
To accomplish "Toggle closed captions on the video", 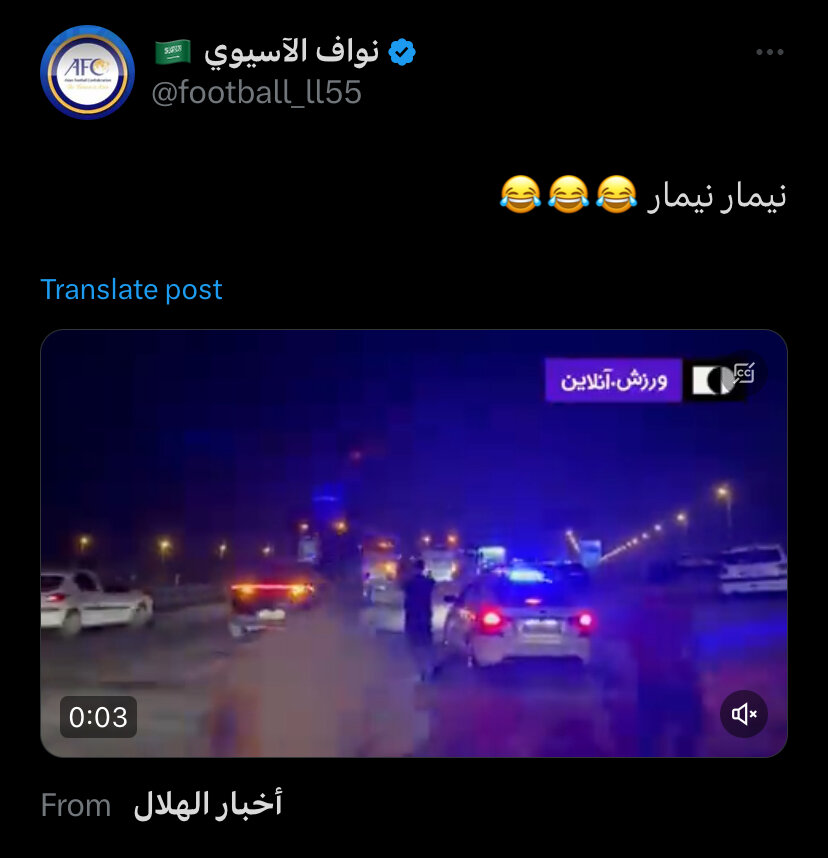I will coord(743,374).
